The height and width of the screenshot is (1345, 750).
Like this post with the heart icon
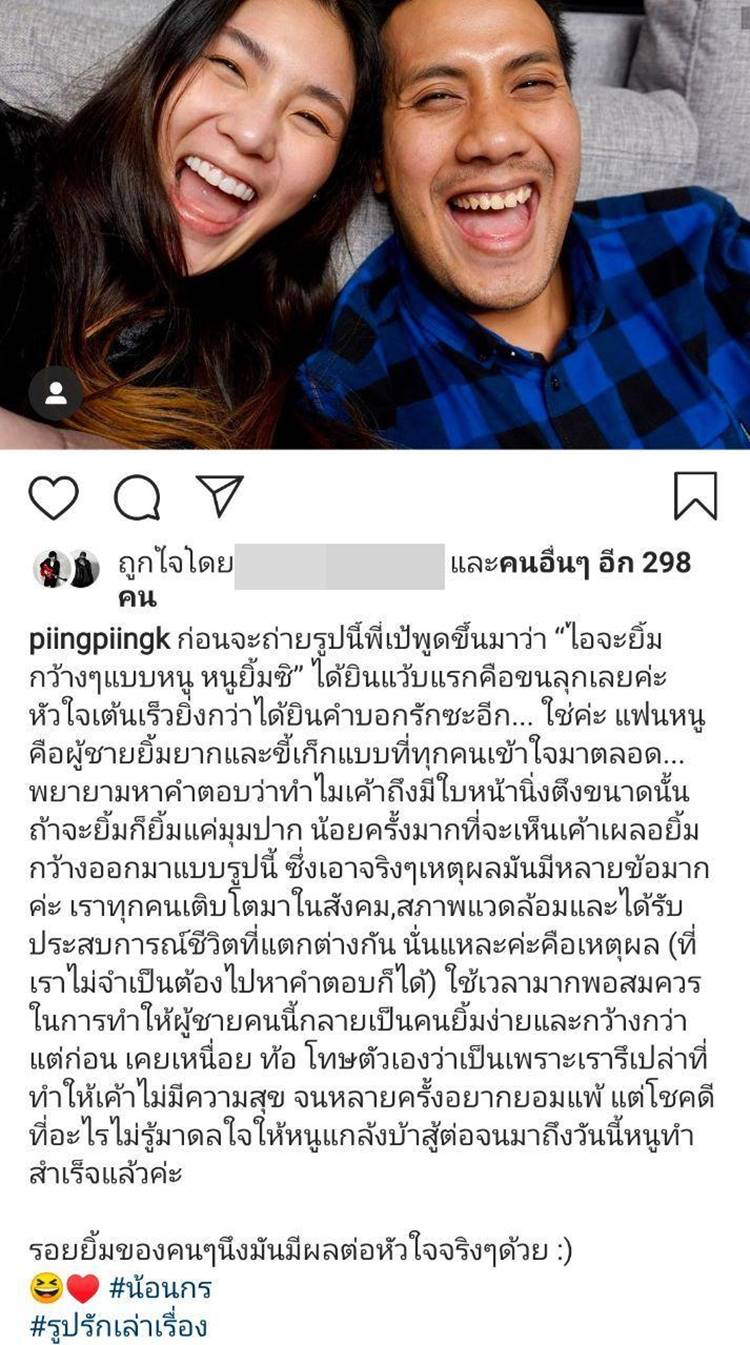pos(53,497)
